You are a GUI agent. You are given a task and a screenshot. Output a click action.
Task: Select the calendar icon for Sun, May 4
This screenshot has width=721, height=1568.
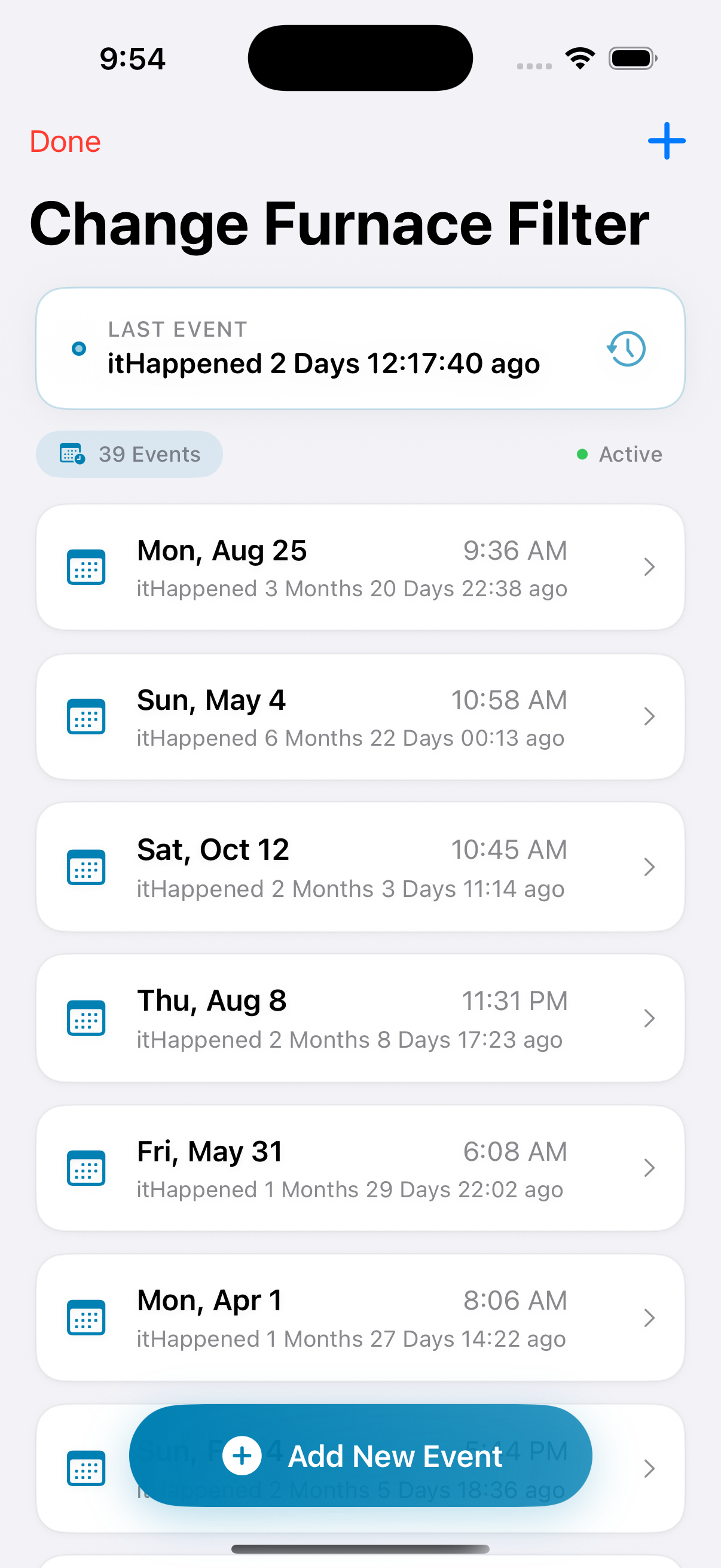coord(85,716)
